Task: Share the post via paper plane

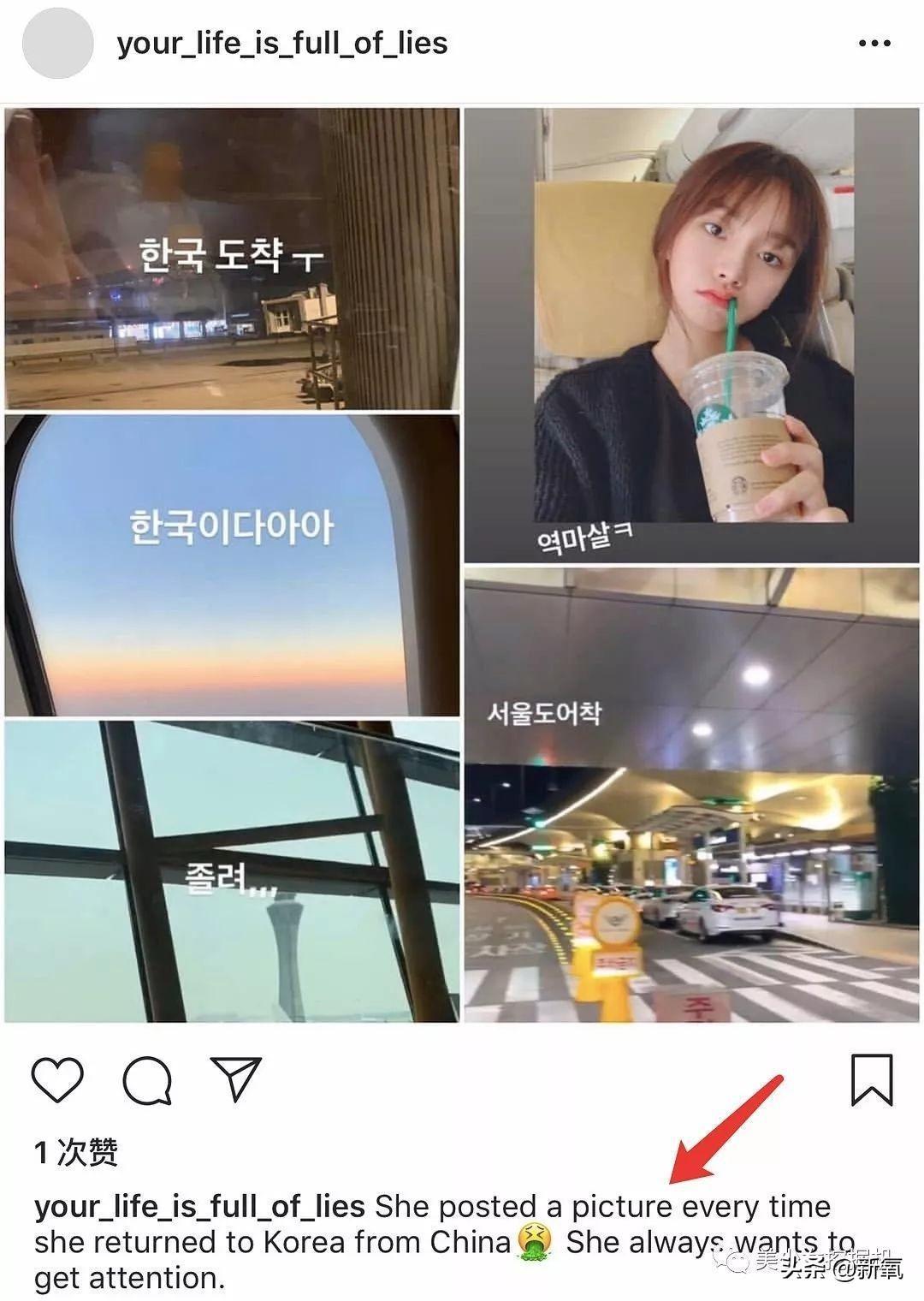Action: click(x=234, y=1078)
